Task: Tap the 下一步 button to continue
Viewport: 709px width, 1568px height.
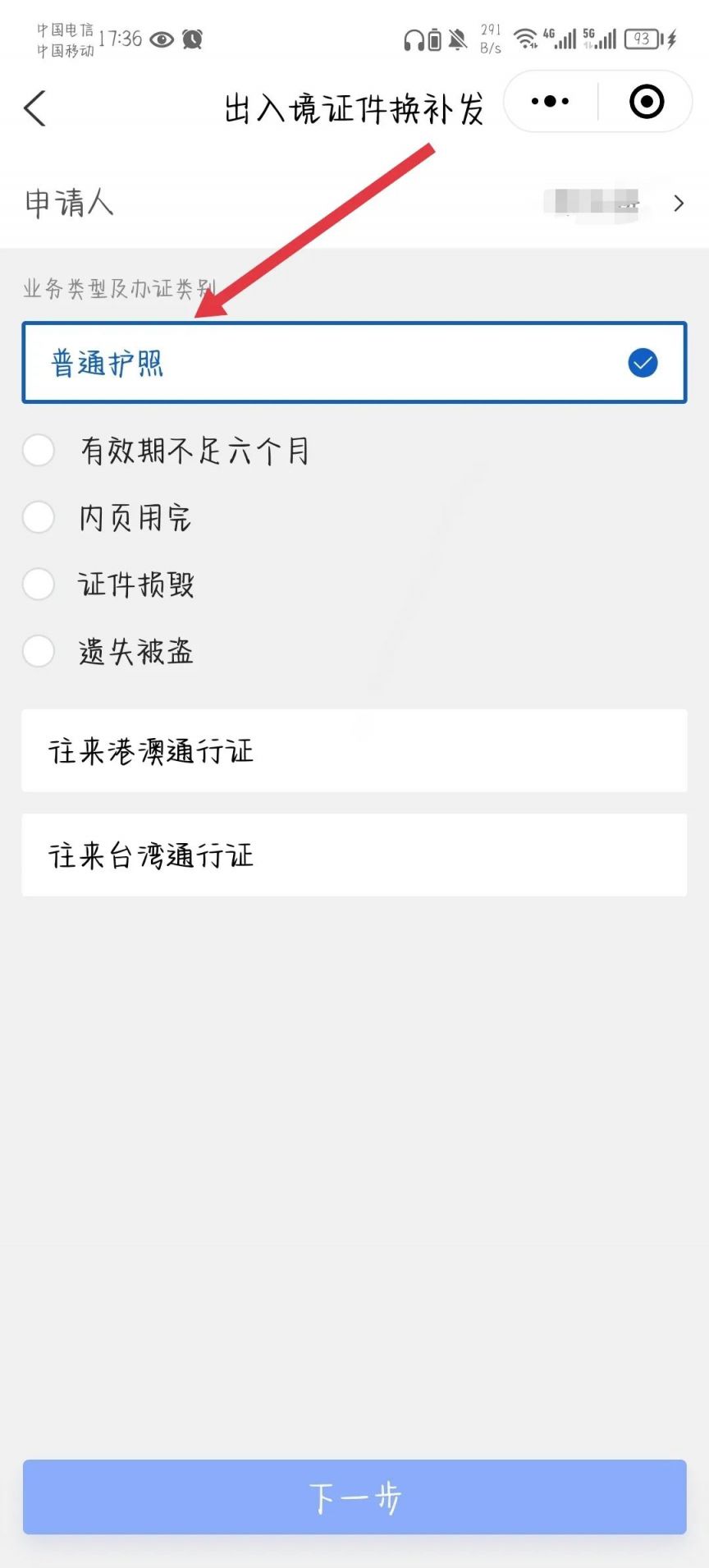Action: 354,1497
